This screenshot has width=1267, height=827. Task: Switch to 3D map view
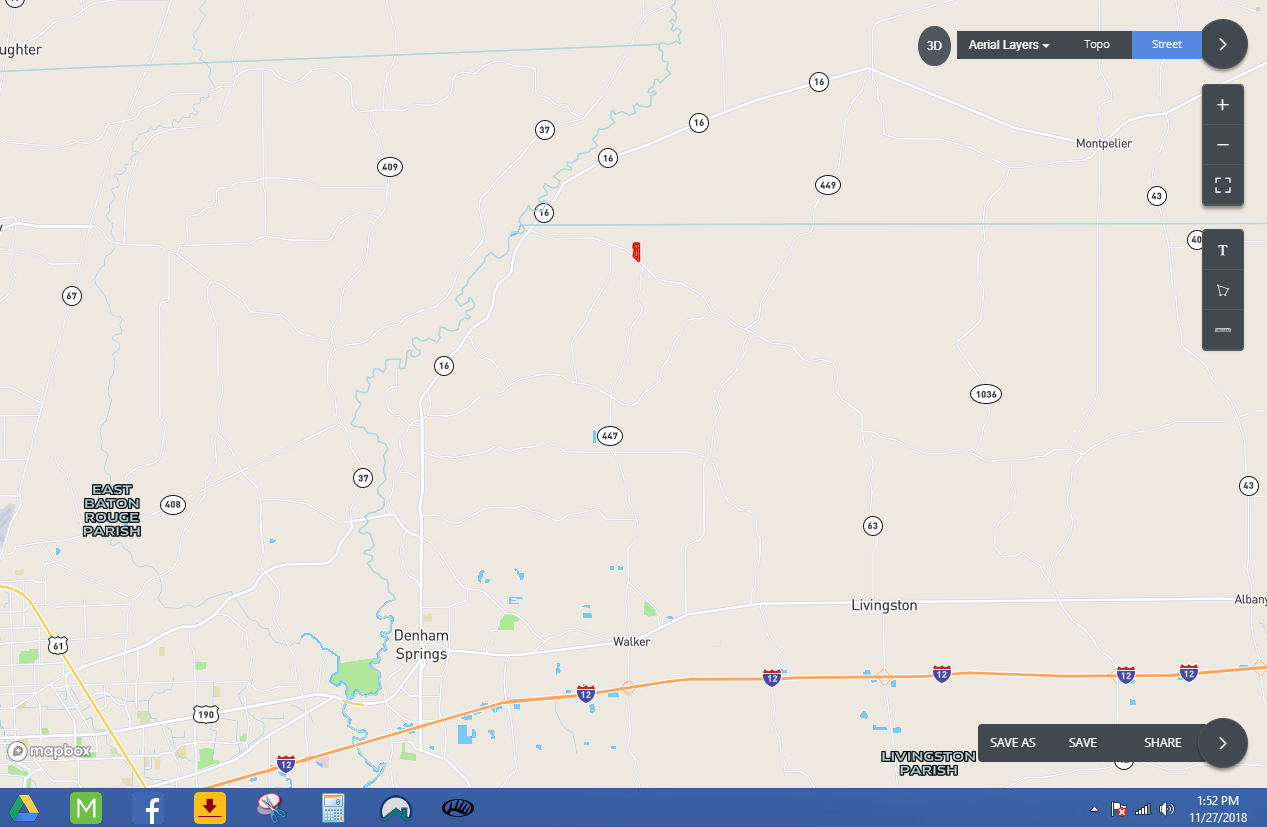click(x=934, y=46)
